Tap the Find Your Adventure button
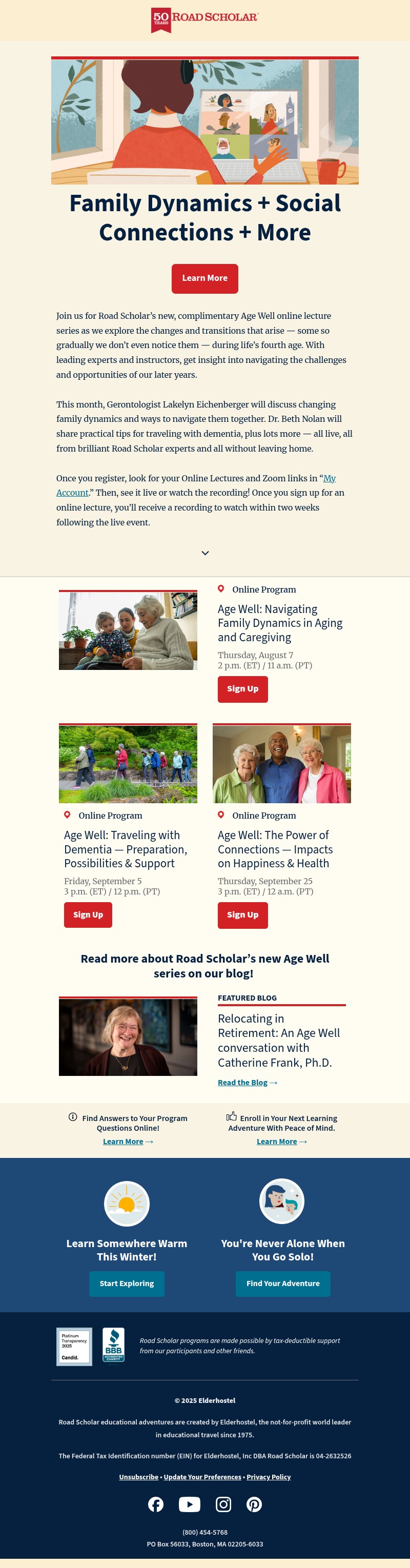 [x=283, y=1283]
